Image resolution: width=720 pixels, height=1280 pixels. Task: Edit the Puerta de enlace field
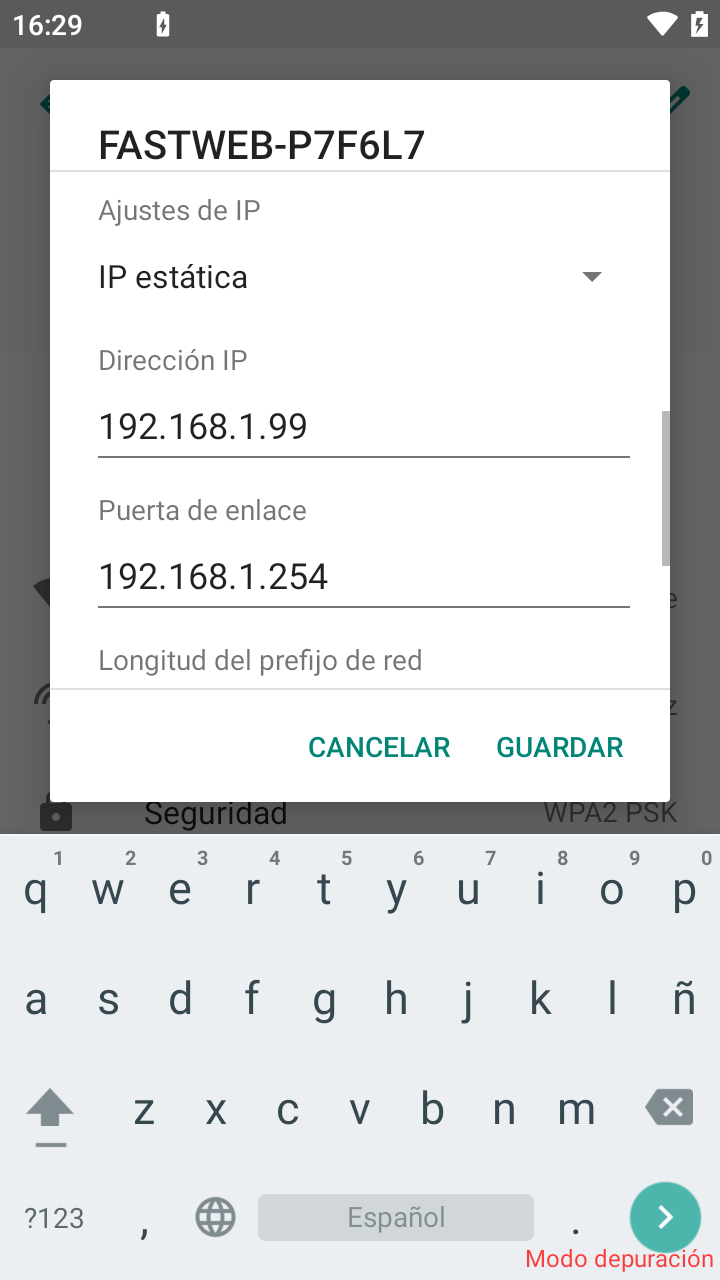click(x=363, y=576)
